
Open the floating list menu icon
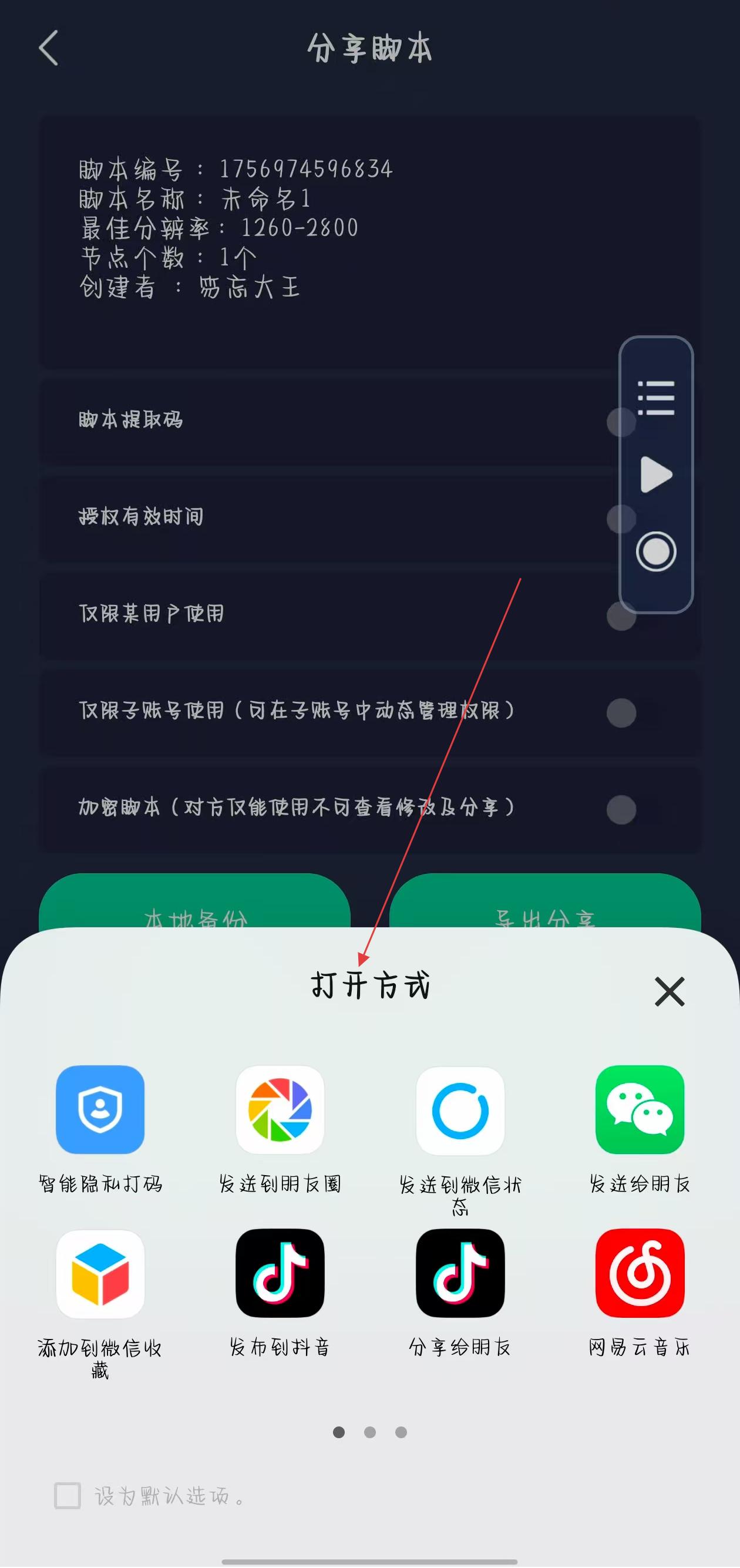click(x=656, y=398)
